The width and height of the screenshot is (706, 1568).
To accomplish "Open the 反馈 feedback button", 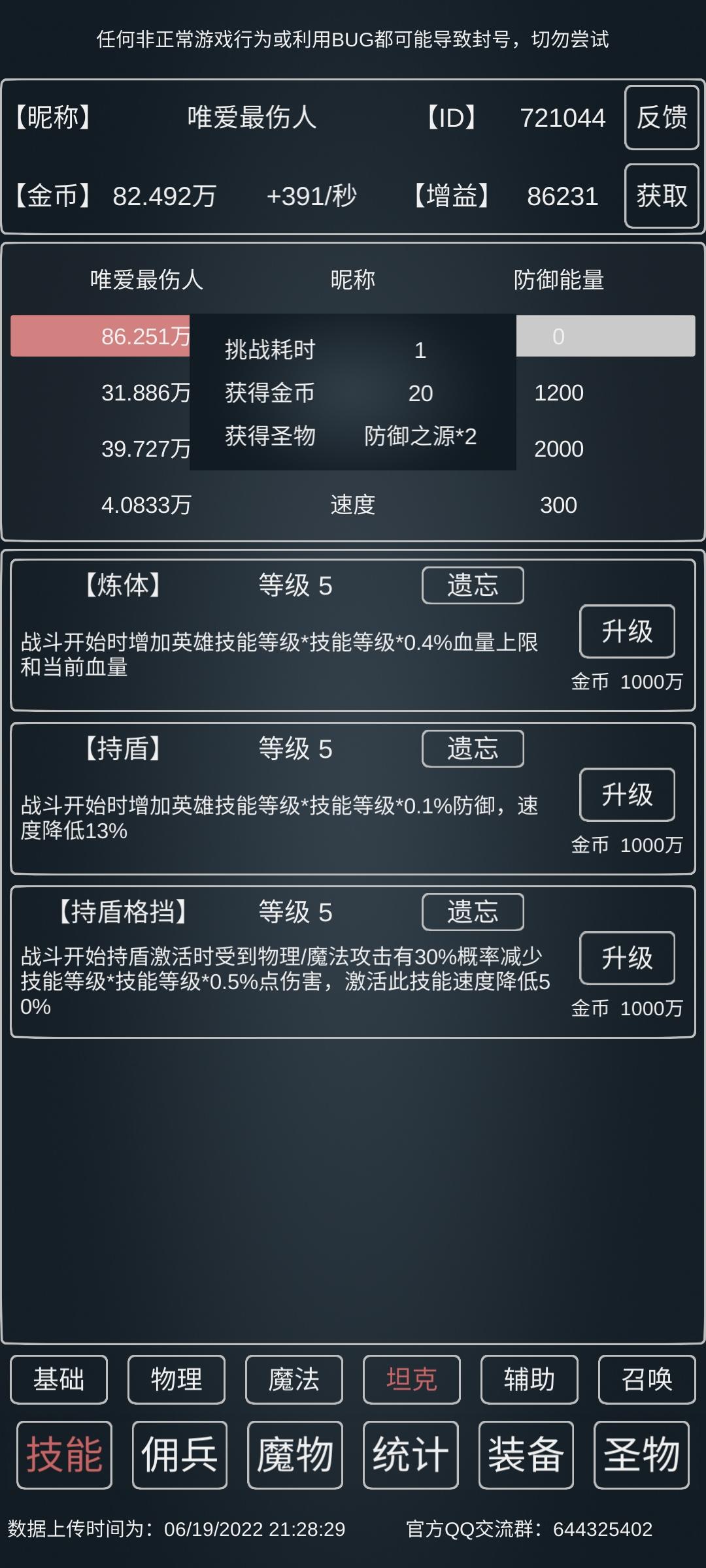I will (661, 118).
